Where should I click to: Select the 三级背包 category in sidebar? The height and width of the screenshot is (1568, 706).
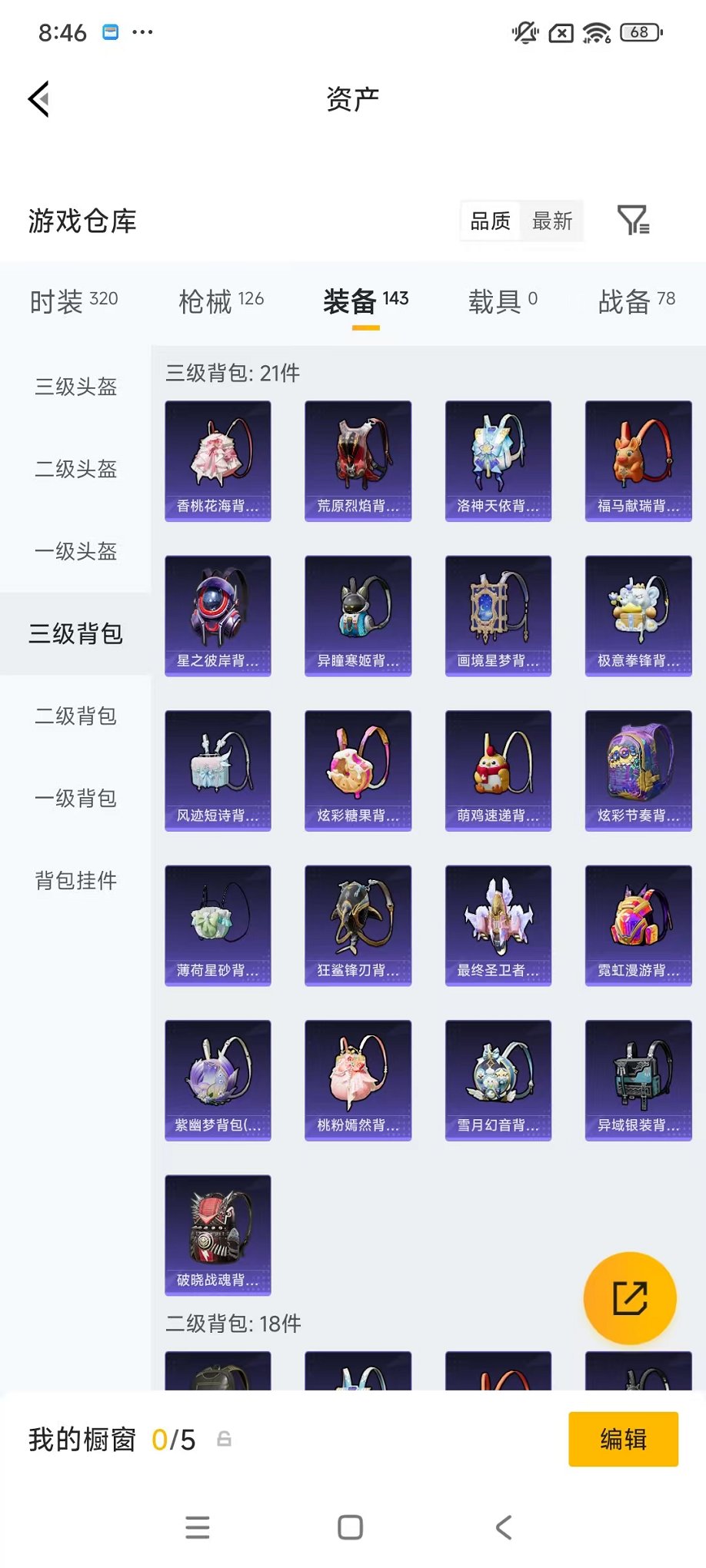[75, 635]
